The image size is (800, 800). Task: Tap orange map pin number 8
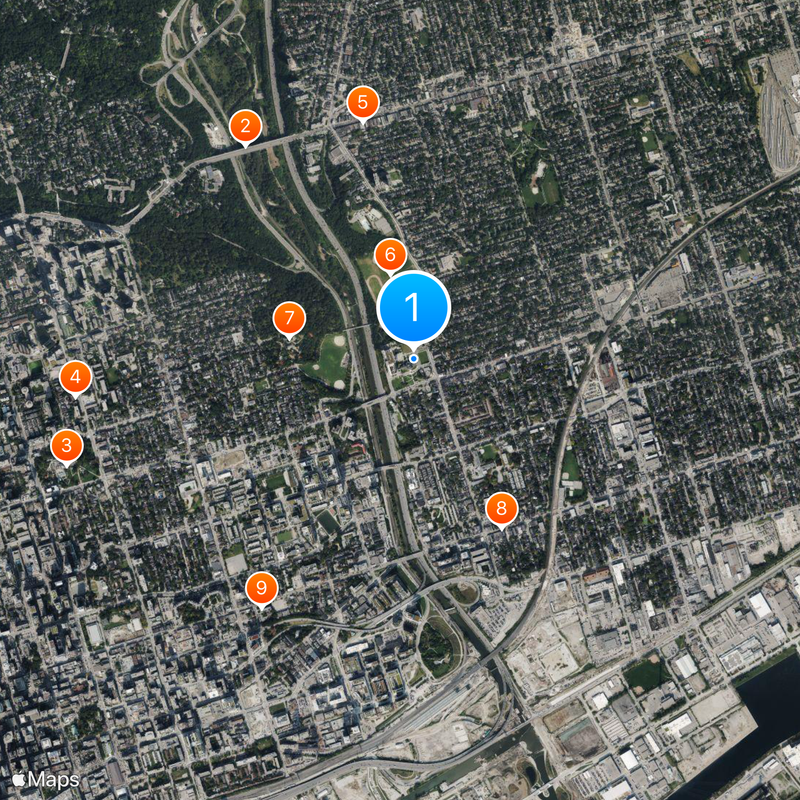(501, 509)
